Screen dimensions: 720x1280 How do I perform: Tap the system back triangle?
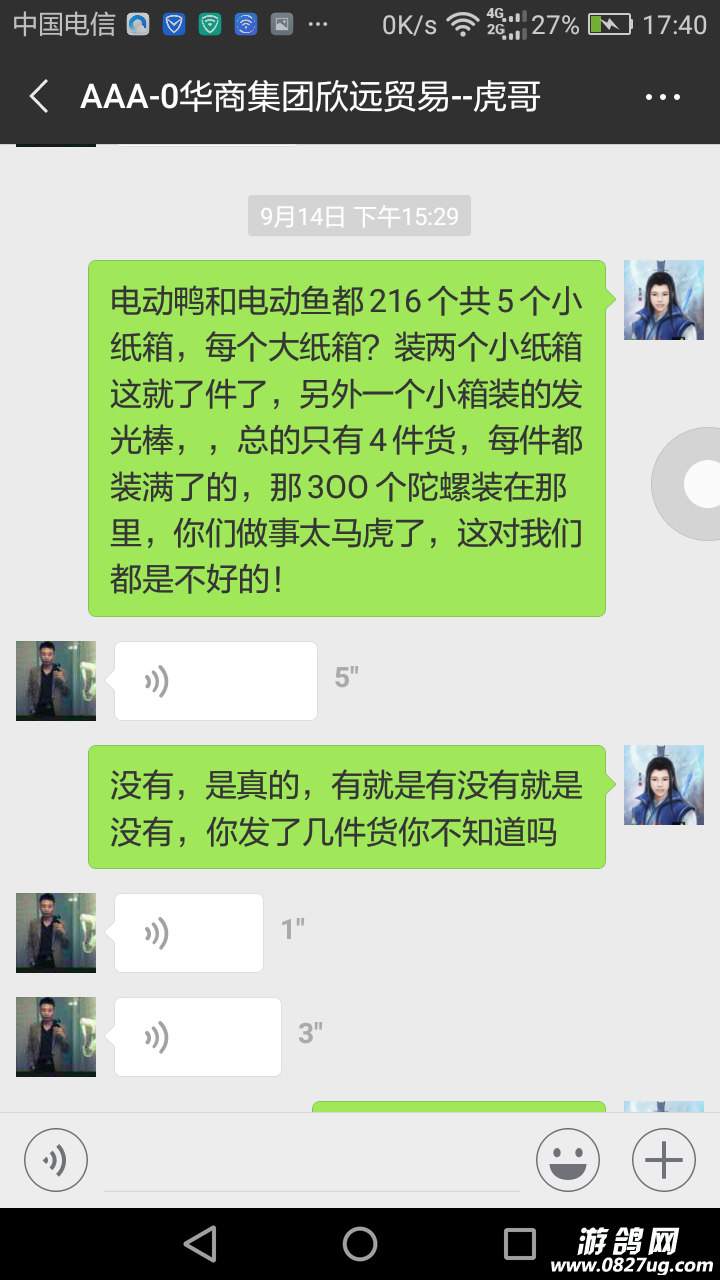coord(201,1244)
